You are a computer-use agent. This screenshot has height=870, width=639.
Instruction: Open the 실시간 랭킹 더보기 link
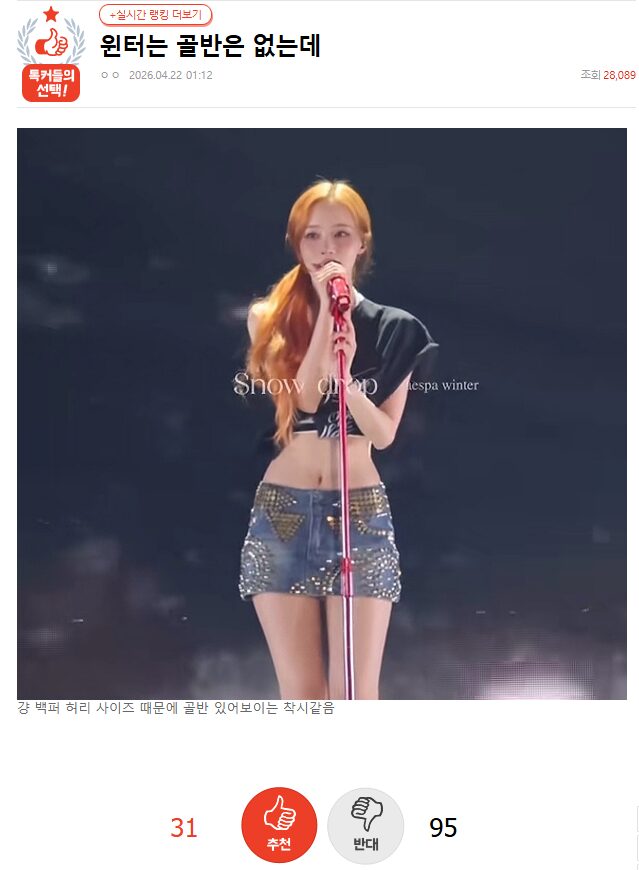[155, 15]
